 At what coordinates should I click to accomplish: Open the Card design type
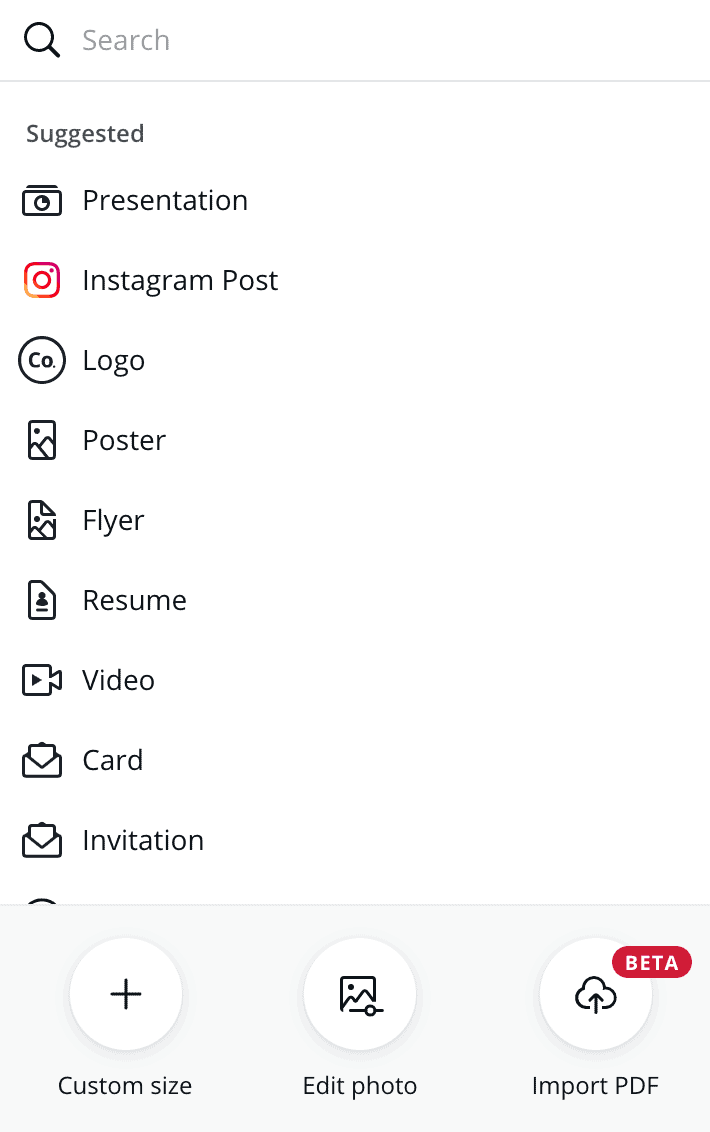point(112,761)
